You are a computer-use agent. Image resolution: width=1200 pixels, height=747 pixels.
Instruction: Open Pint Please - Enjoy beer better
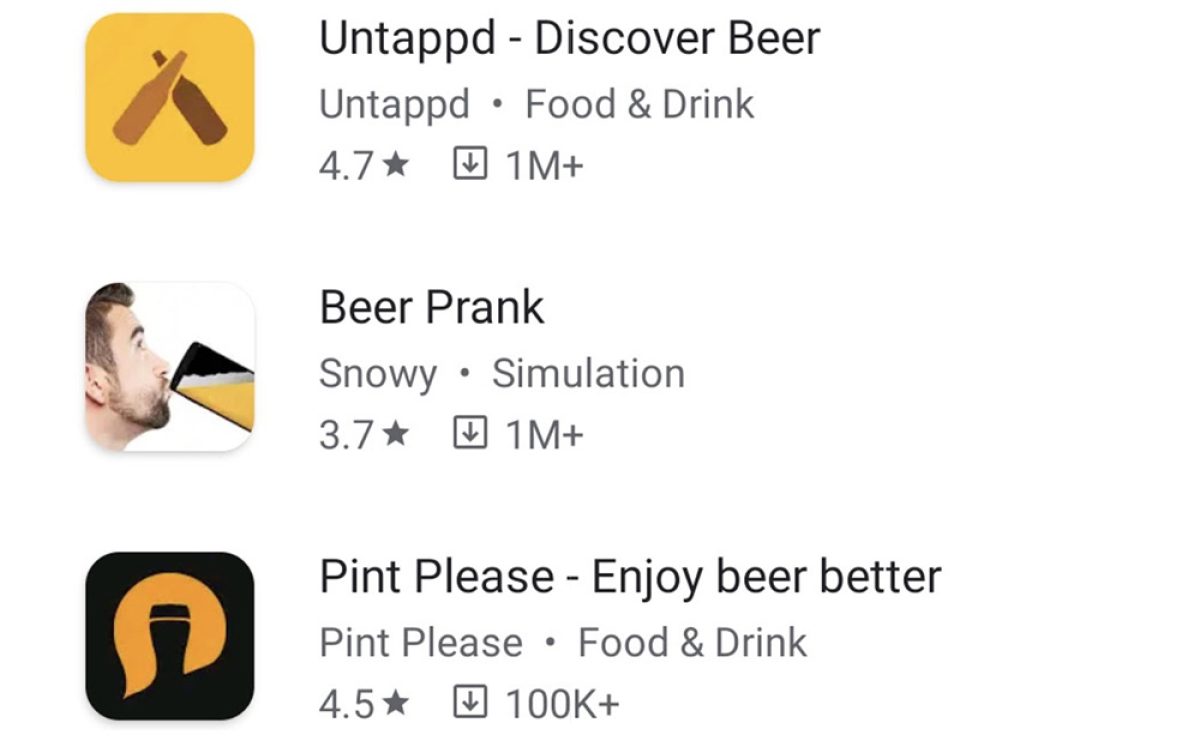630,577
